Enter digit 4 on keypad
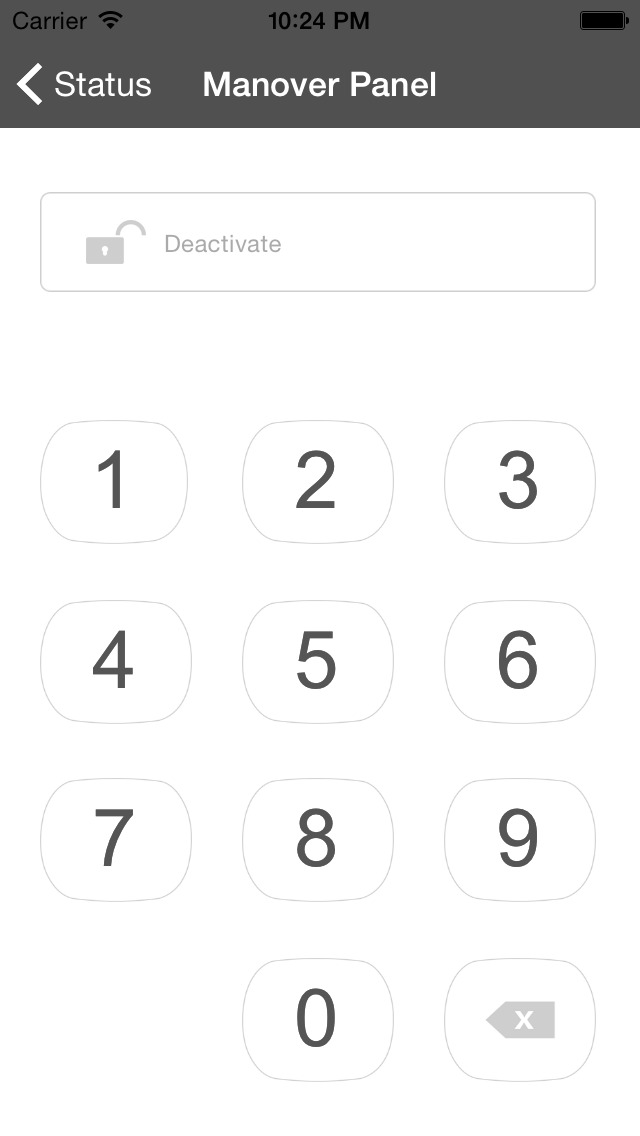 pos(115,661)
